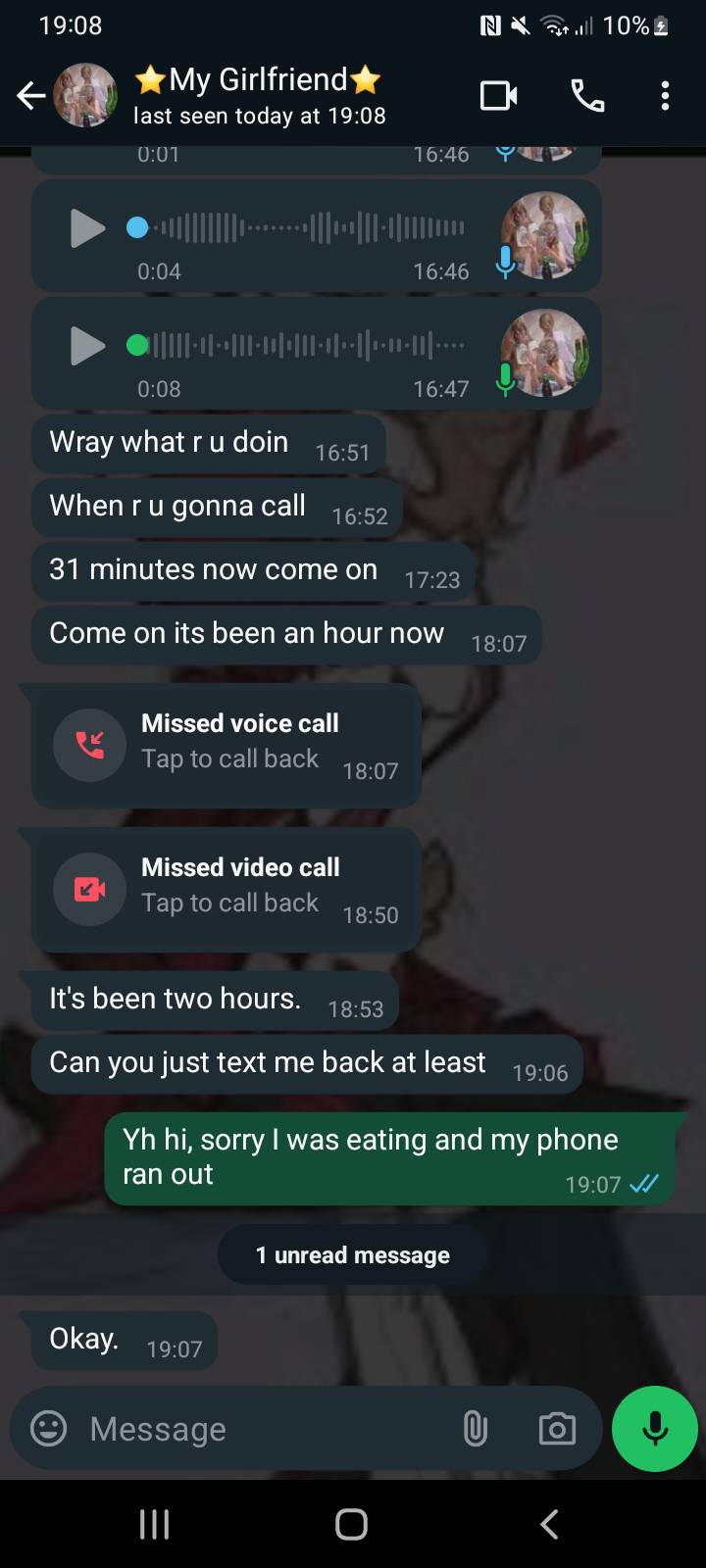
Task: Tap the system home button
Action: point(351,1524)
